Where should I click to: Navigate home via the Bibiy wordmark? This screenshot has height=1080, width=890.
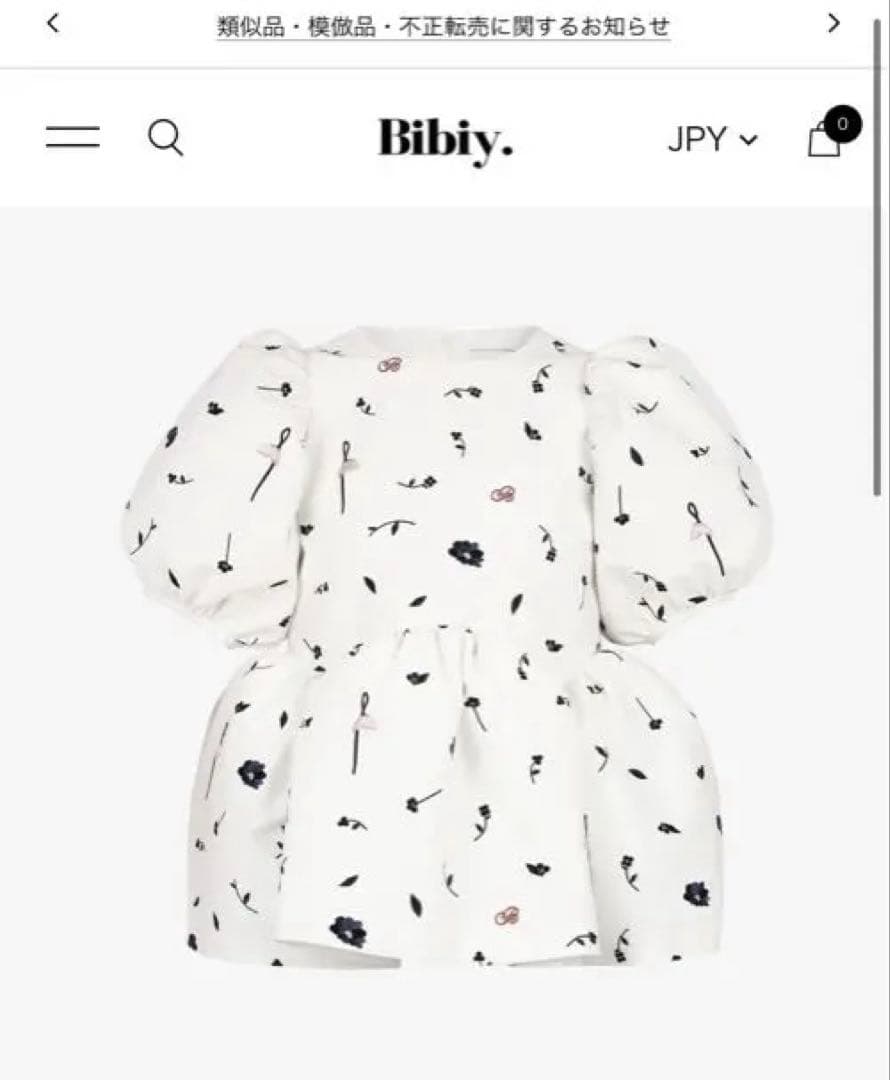(x=444, y=140)
